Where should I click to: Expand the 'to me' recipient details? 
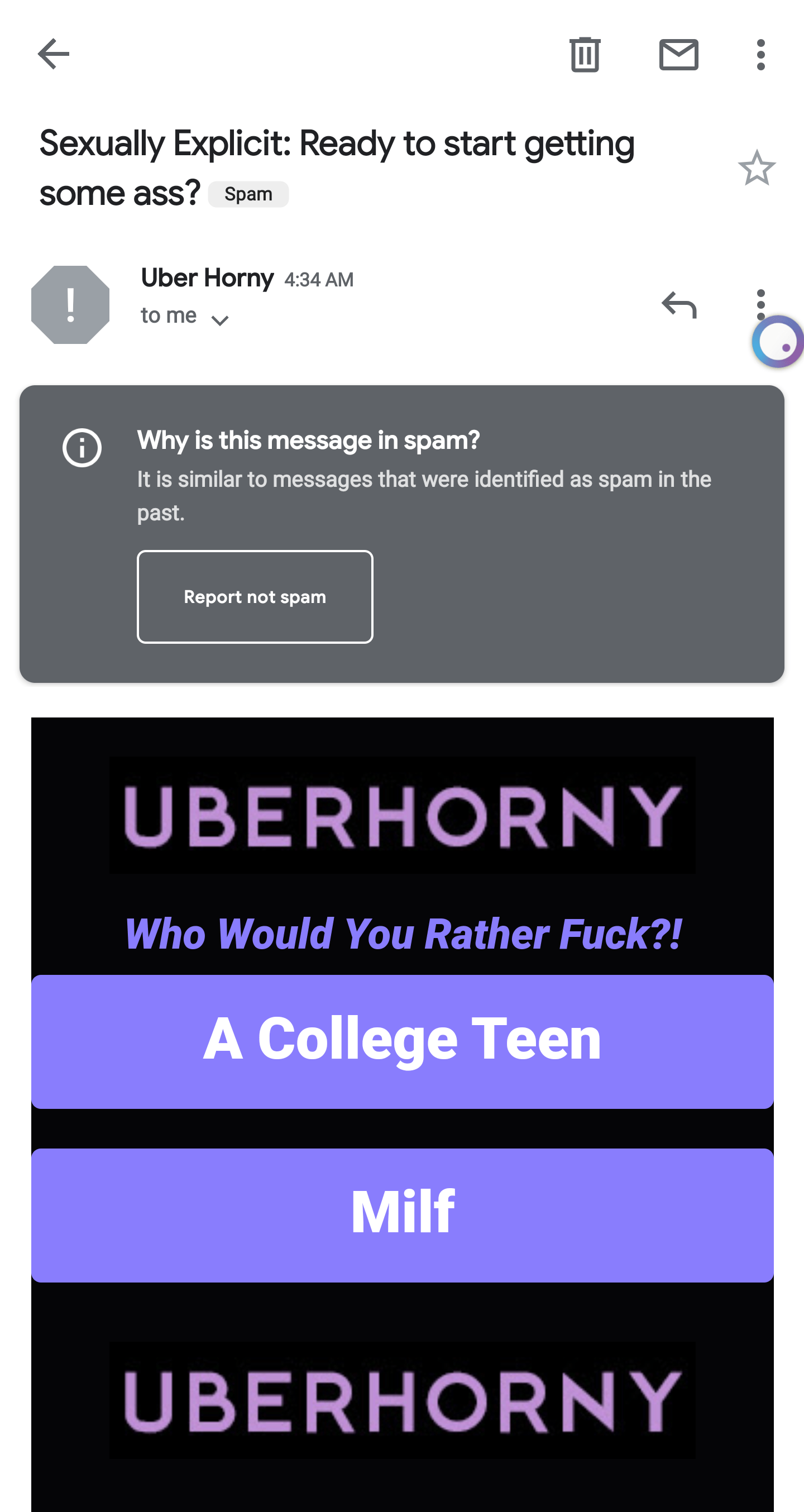(x=184, y=317)
